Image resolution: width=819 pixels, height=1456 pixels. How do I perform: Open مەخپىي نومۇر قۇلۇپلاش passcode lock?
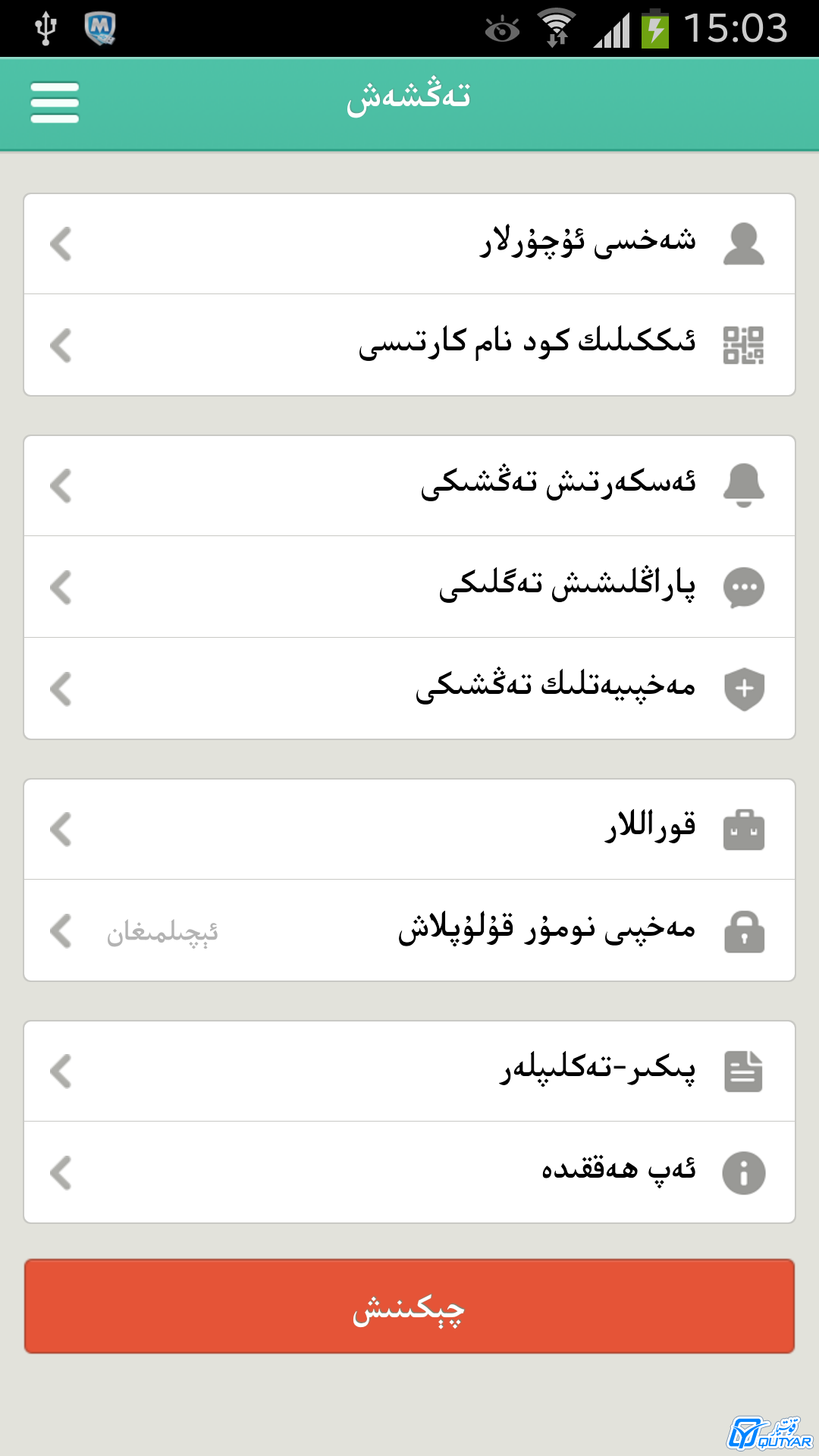click(409, 930)
